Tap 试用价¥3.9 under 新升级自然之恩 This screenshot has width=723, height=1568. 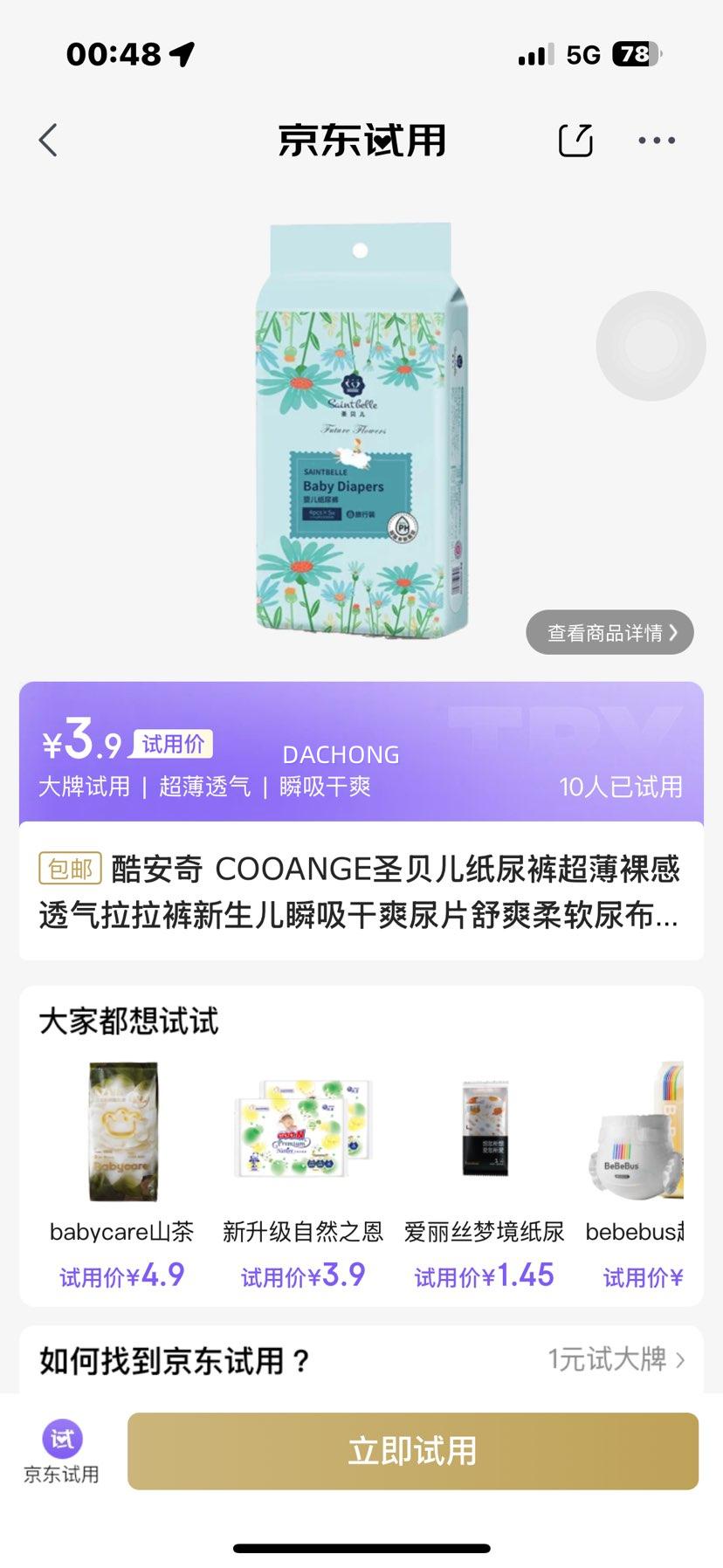click(302, 1275)
